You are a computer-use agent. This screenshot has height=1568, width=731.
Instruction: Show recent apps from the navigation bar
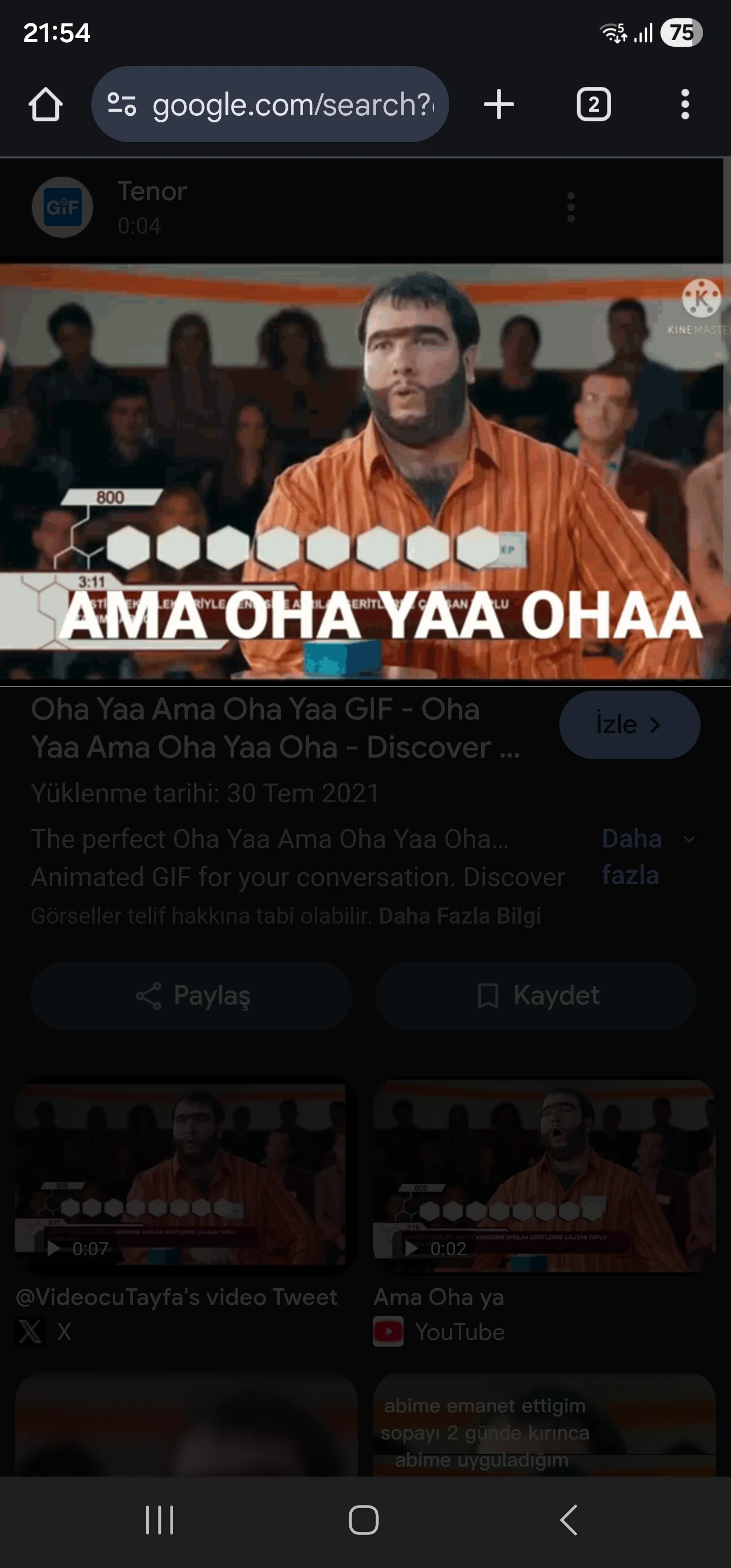point(159,1520)
